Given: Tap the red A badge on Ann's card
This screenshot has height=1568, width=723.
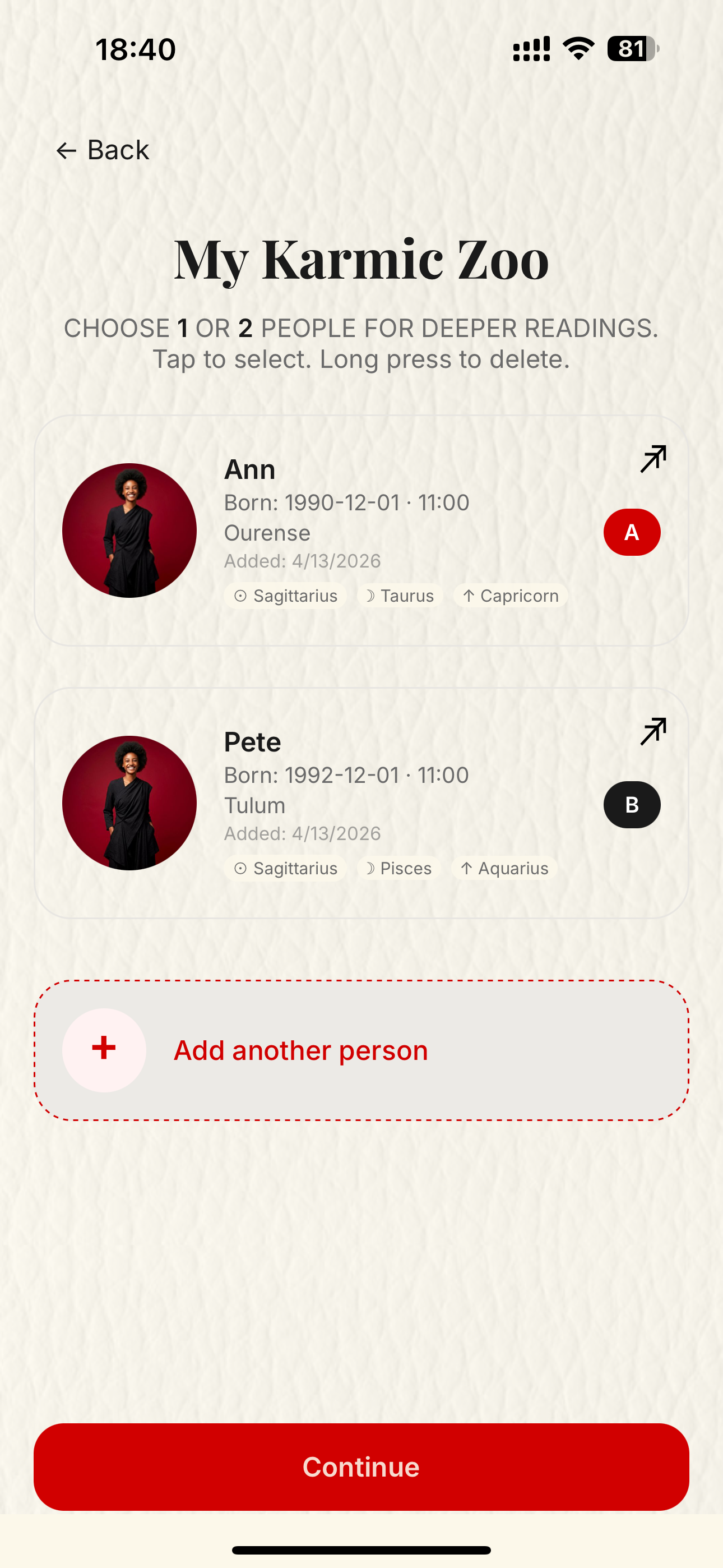Looking at the screenshot, I should (632, 532).
